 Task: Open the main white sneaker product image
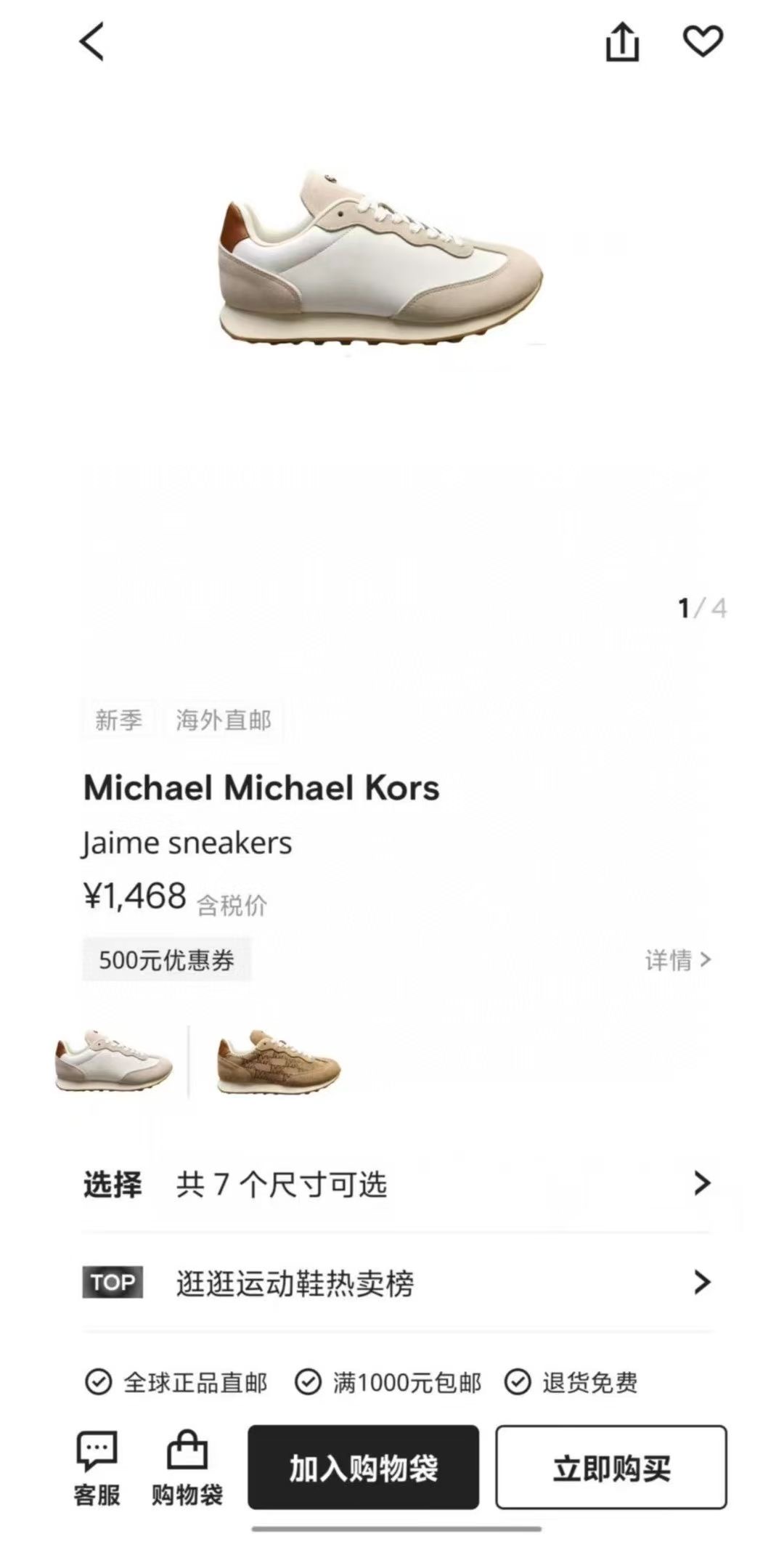383,261
